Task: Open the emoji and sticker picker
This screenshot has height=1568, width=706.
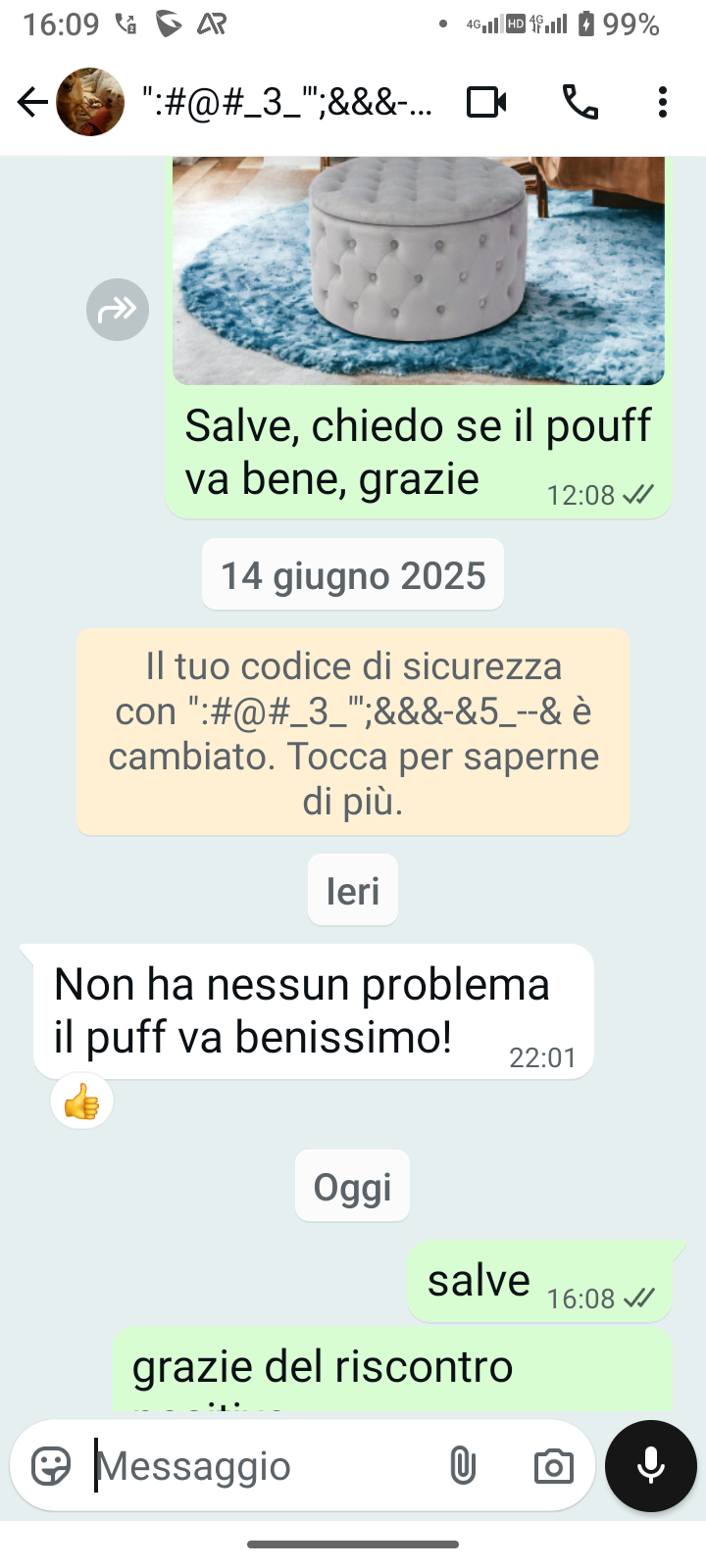Action: 51,1466
